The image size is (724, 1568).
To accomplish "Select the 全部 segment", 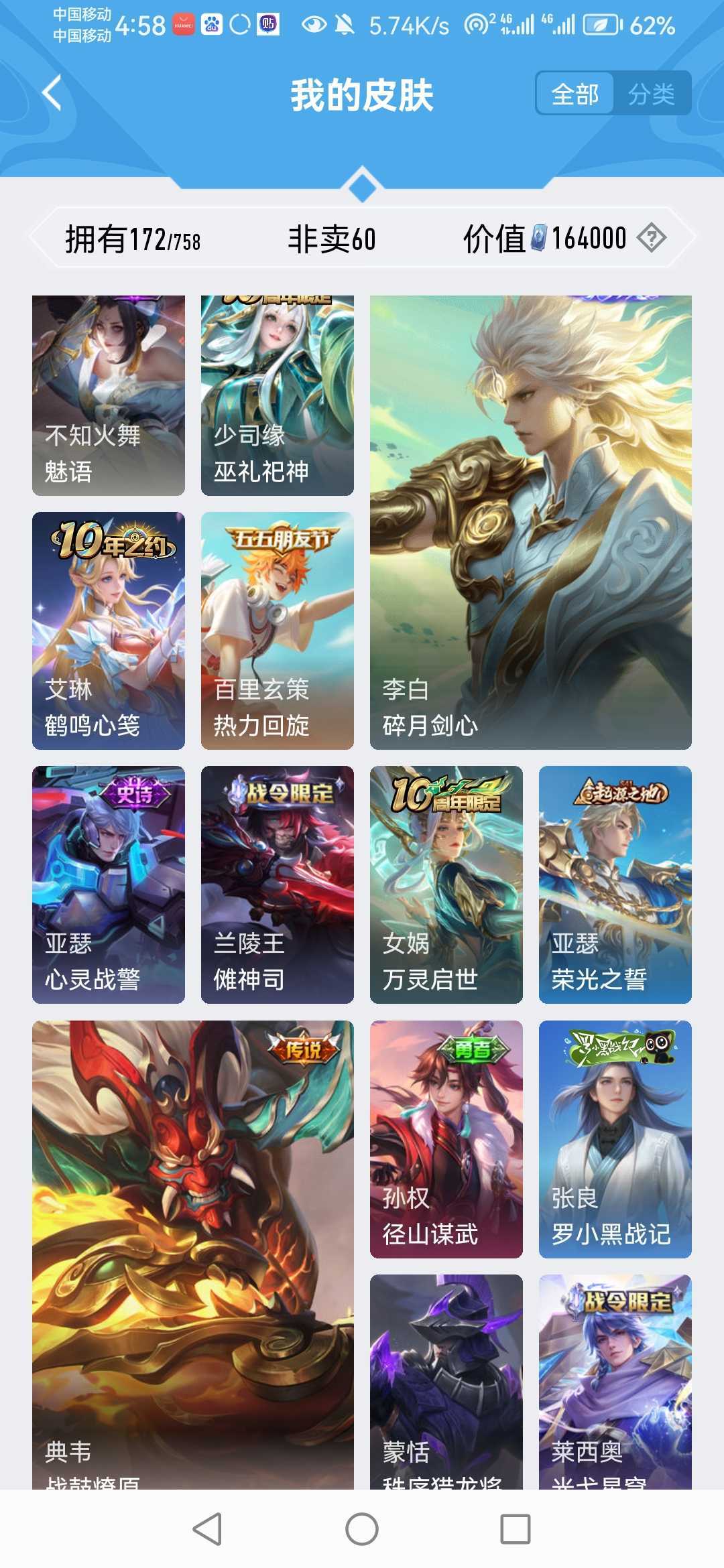I will (575, 94).
